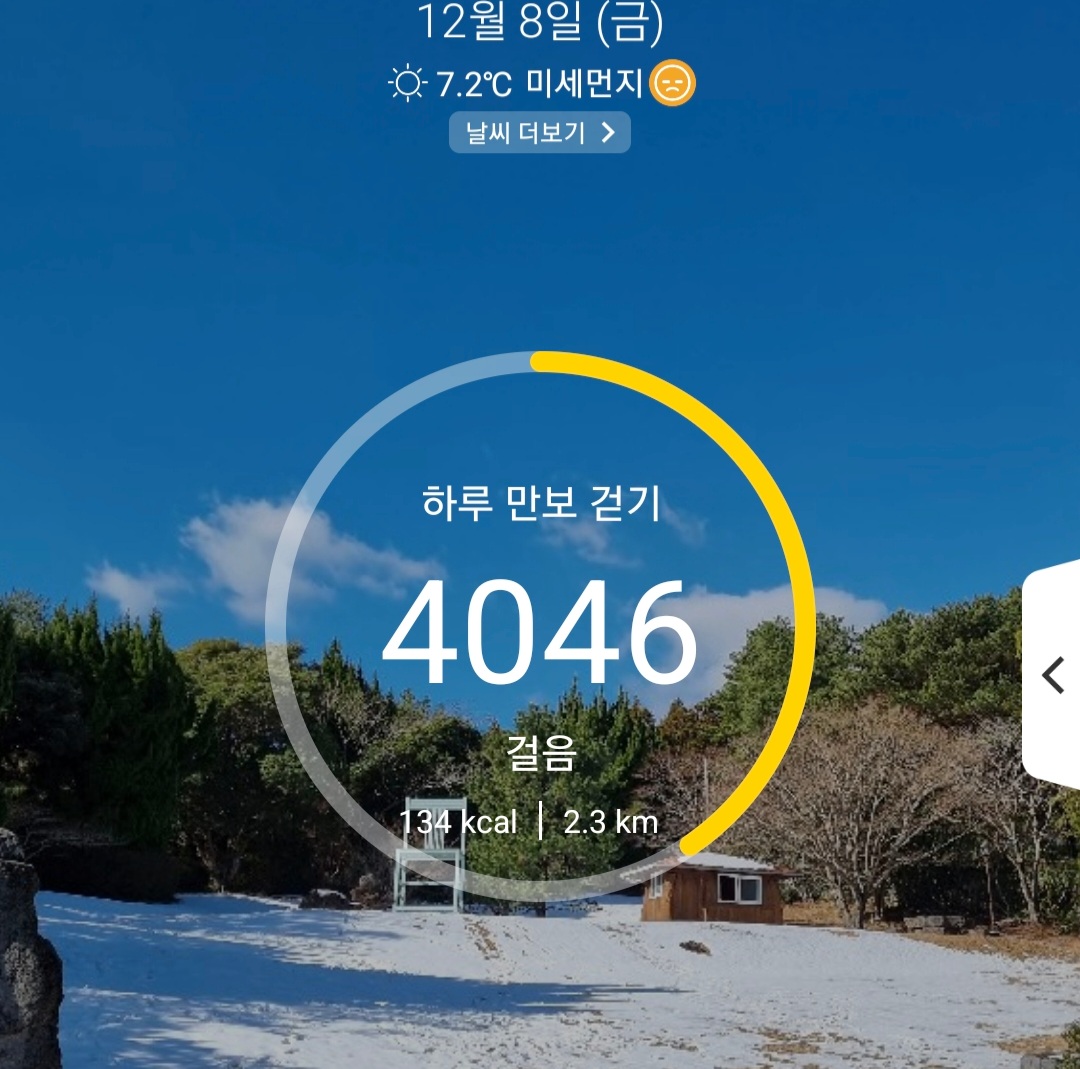Screen dimensions: 1080x1069
Task: Open the 하루 만보 걷기 step counter circle
Action: [540, 630]
